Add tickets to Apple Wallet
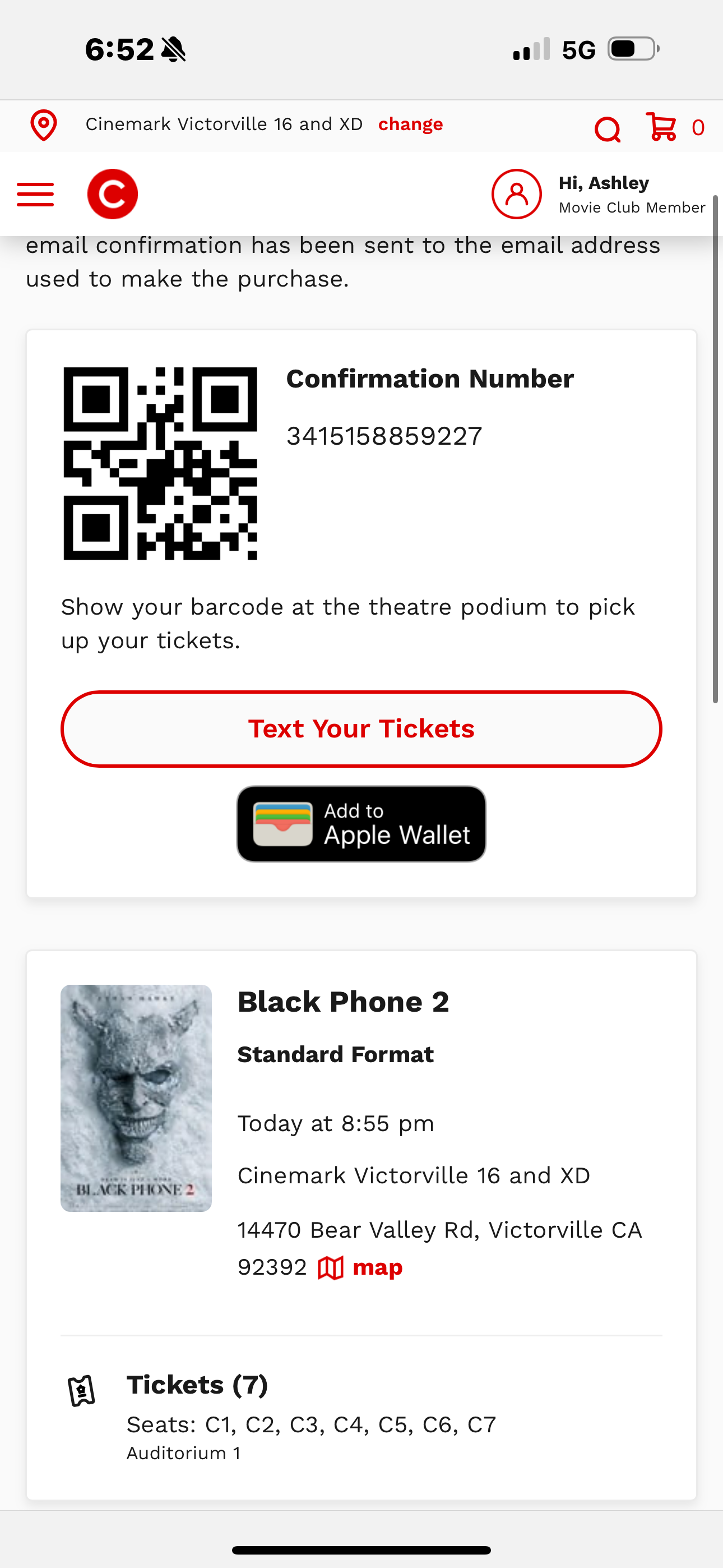This screenshot has width=723, height=1568. coord(361,824)
